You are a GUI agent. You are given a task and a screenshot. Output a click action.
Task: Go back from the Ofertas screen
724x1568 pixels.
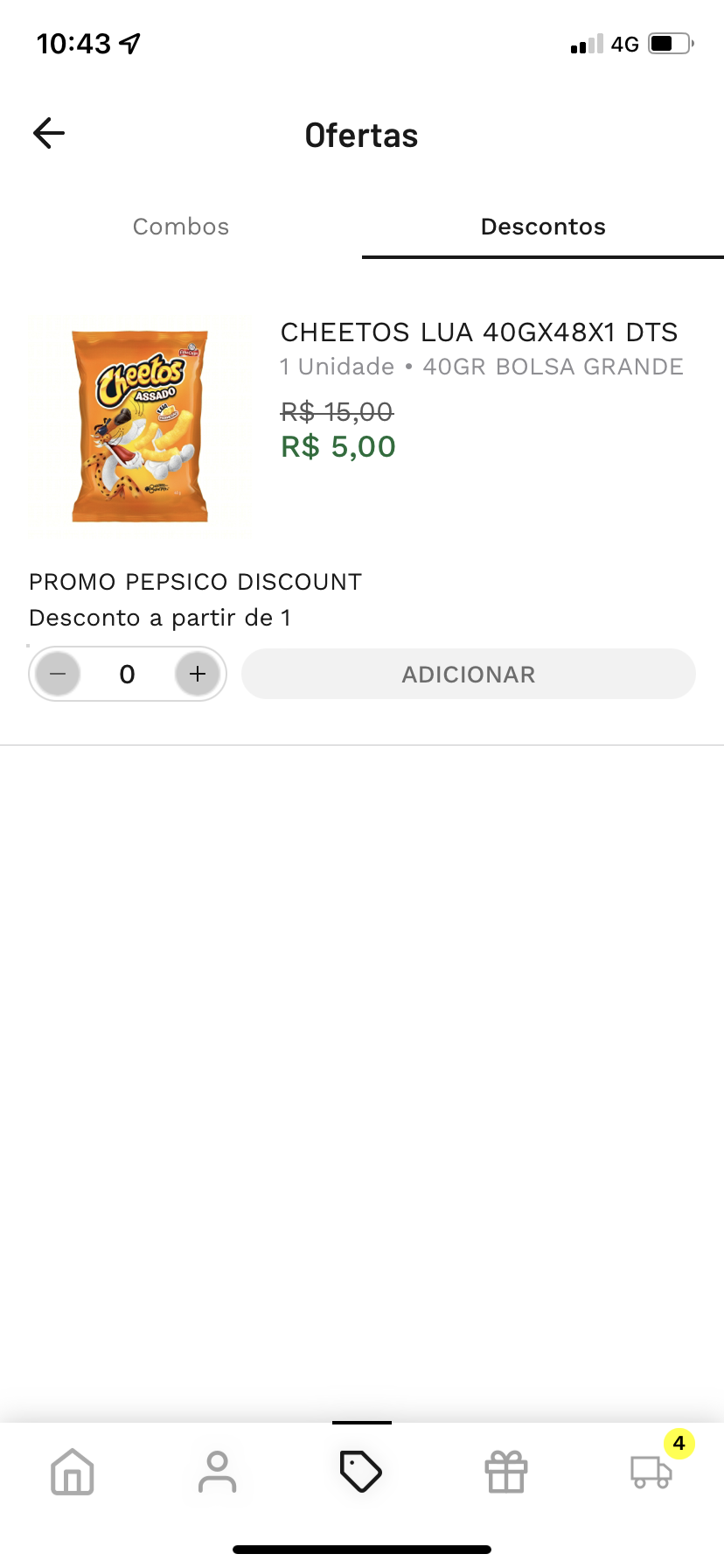point(49,133)
